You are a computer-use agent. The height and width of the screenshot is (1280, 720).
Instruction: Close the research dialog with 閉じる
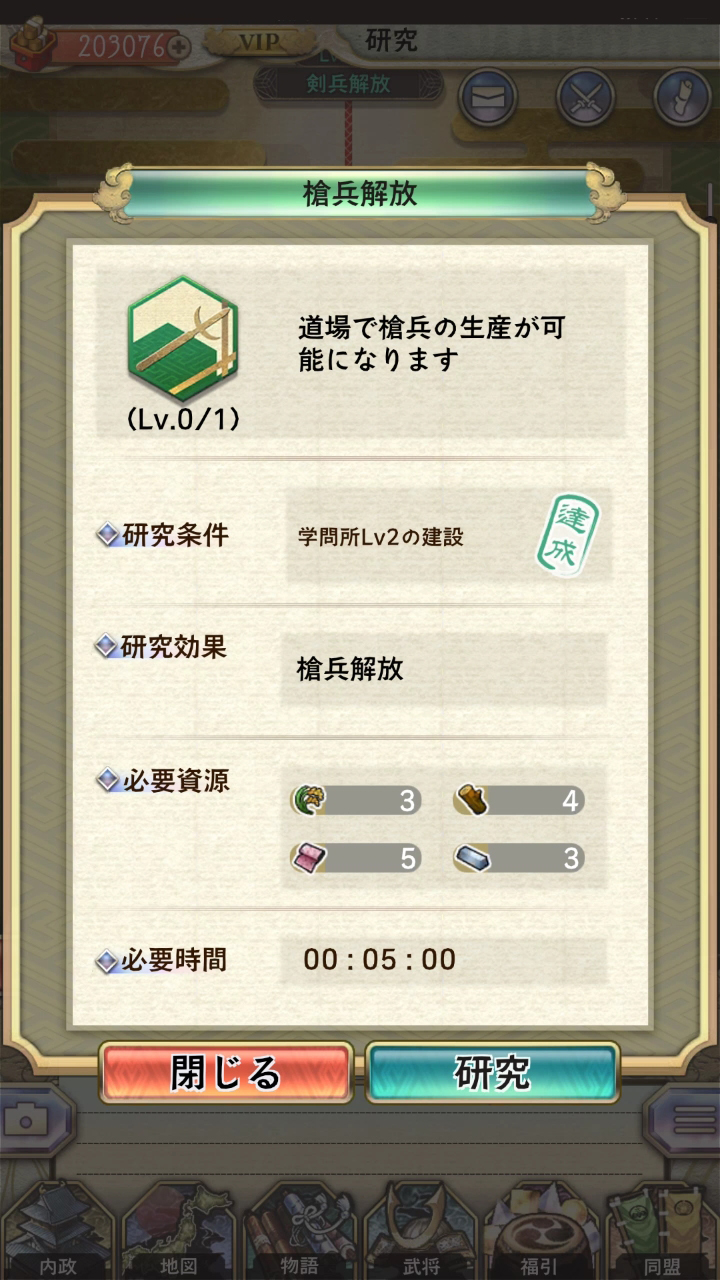(x=226, y=1073)
